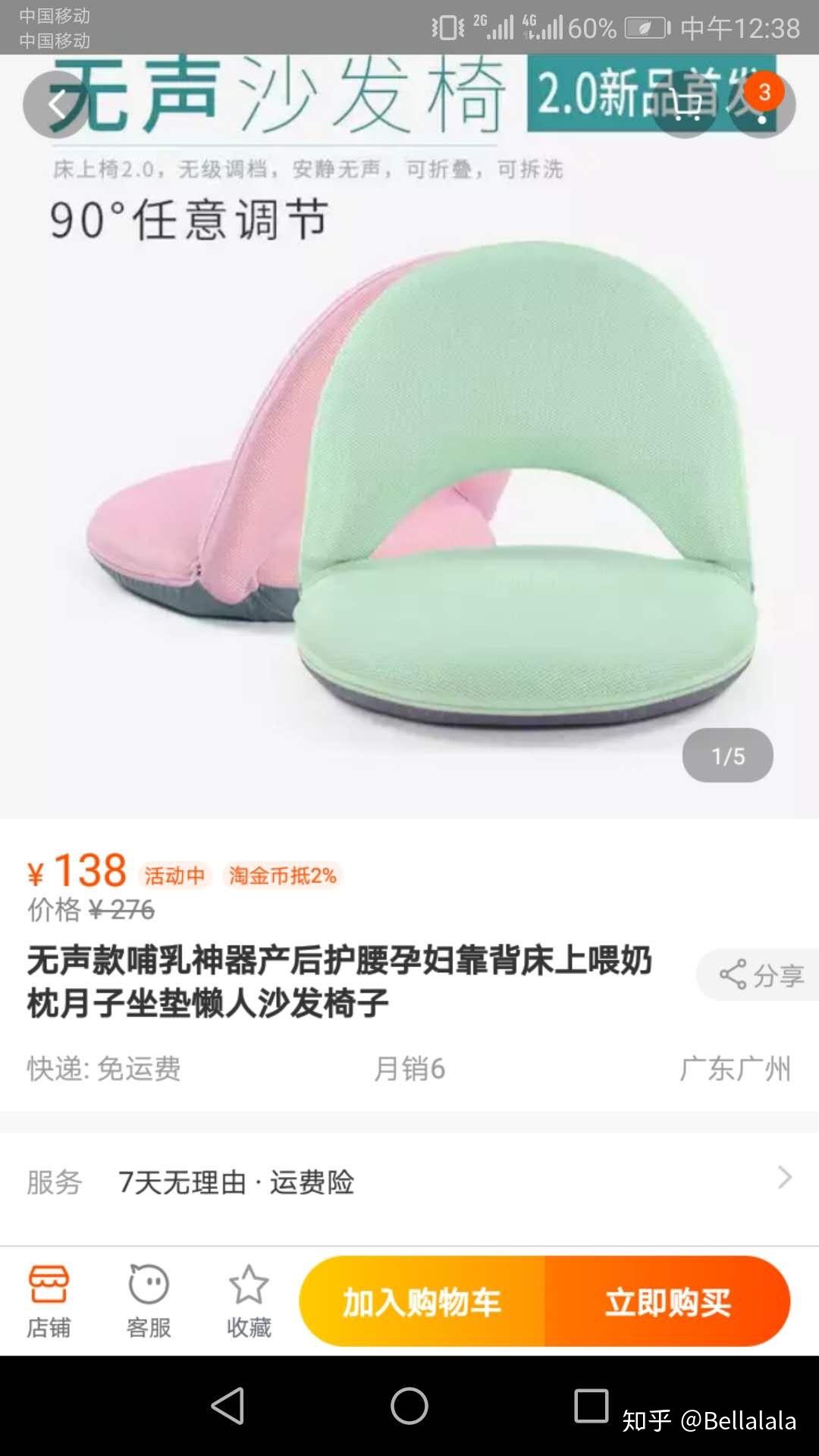Contact 客服 customer service
Screen dimensions: 819x1456
149,1301
